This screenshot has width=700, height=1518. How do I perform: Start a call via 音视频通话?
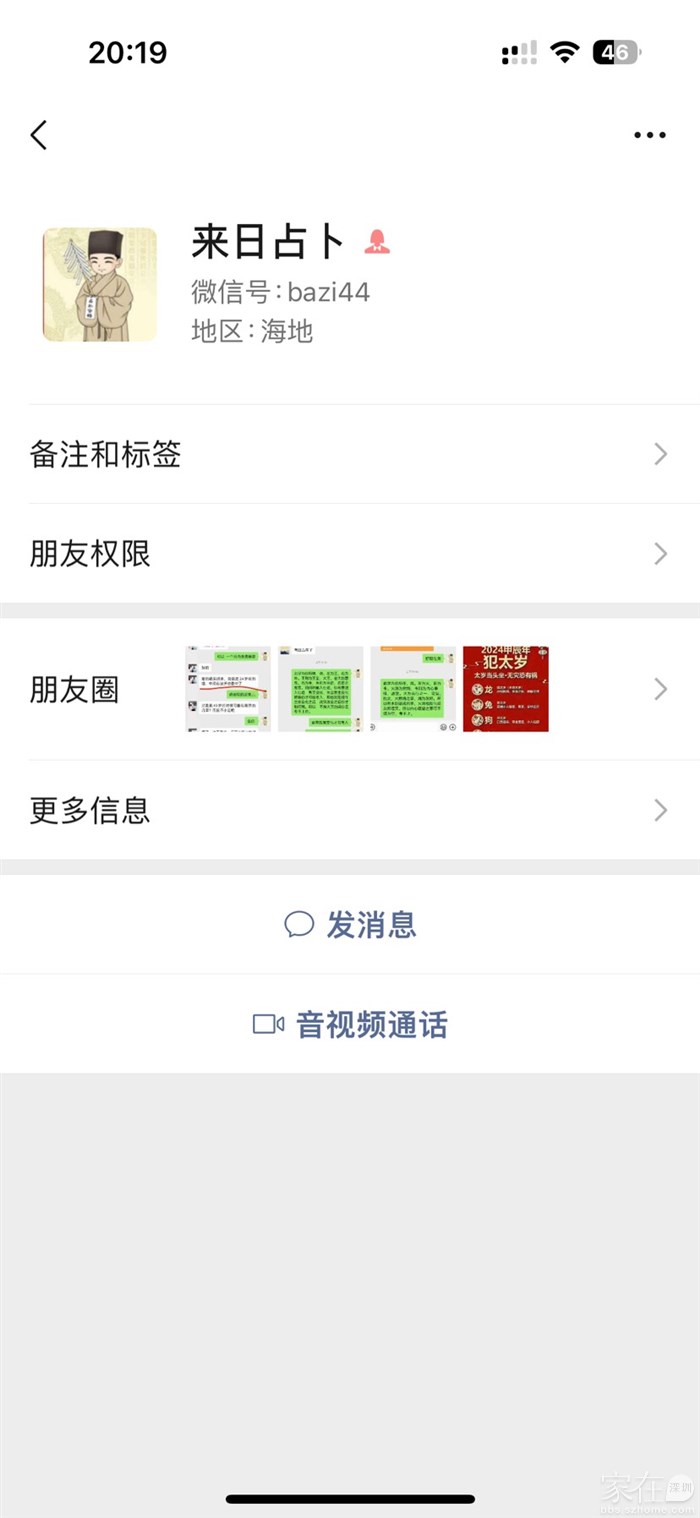tap(350, 1025)
